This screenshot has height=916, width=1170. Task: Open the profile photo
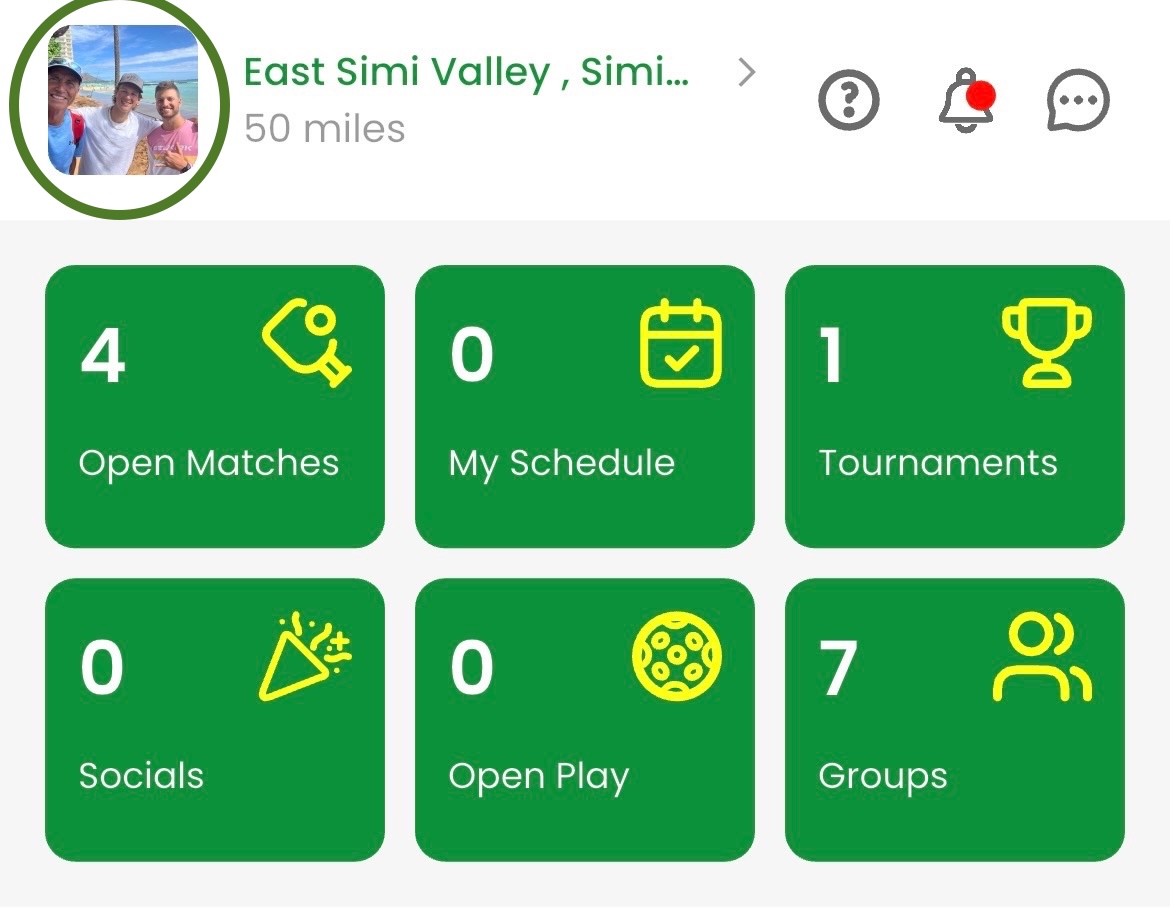point(122,100)
